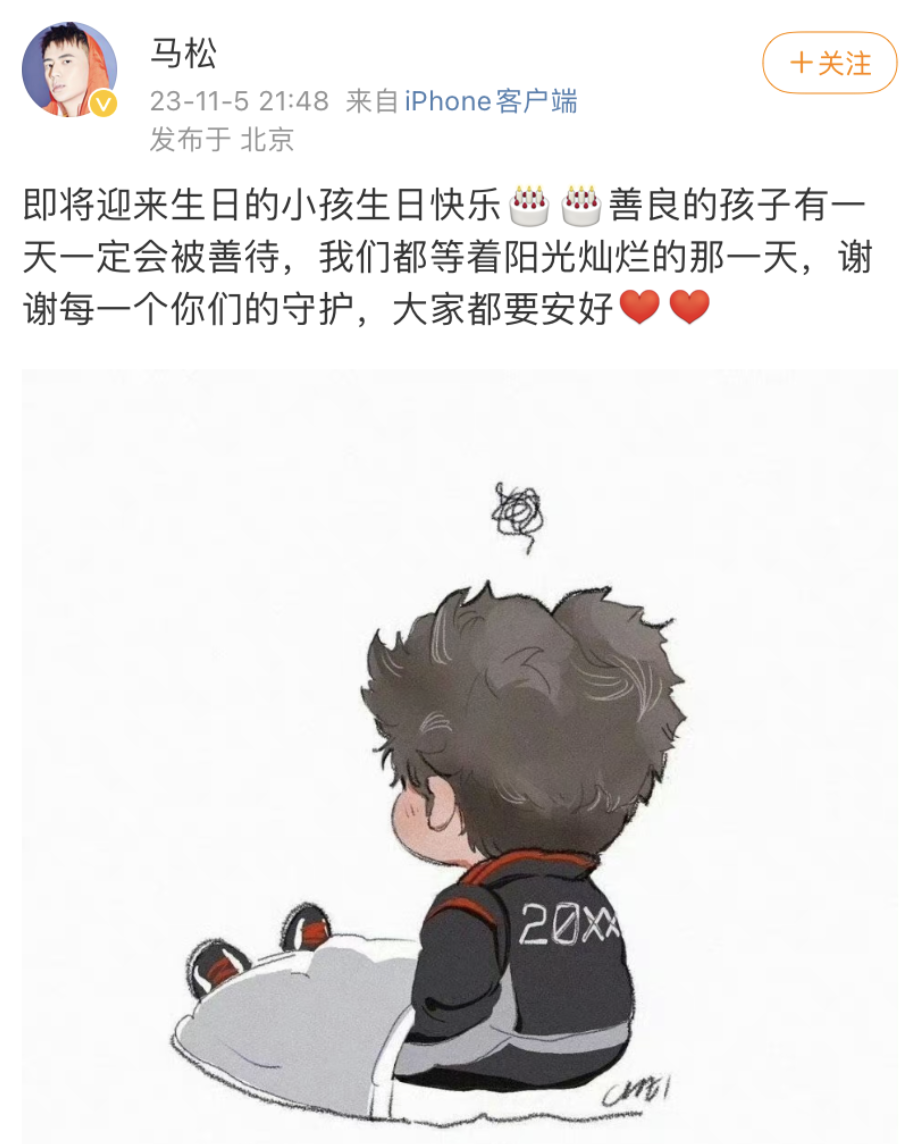Open the iPhone客户端 source link
The width and height of the screenshot is (922, 1144).
pyautogui.click(x=490, y=101)
